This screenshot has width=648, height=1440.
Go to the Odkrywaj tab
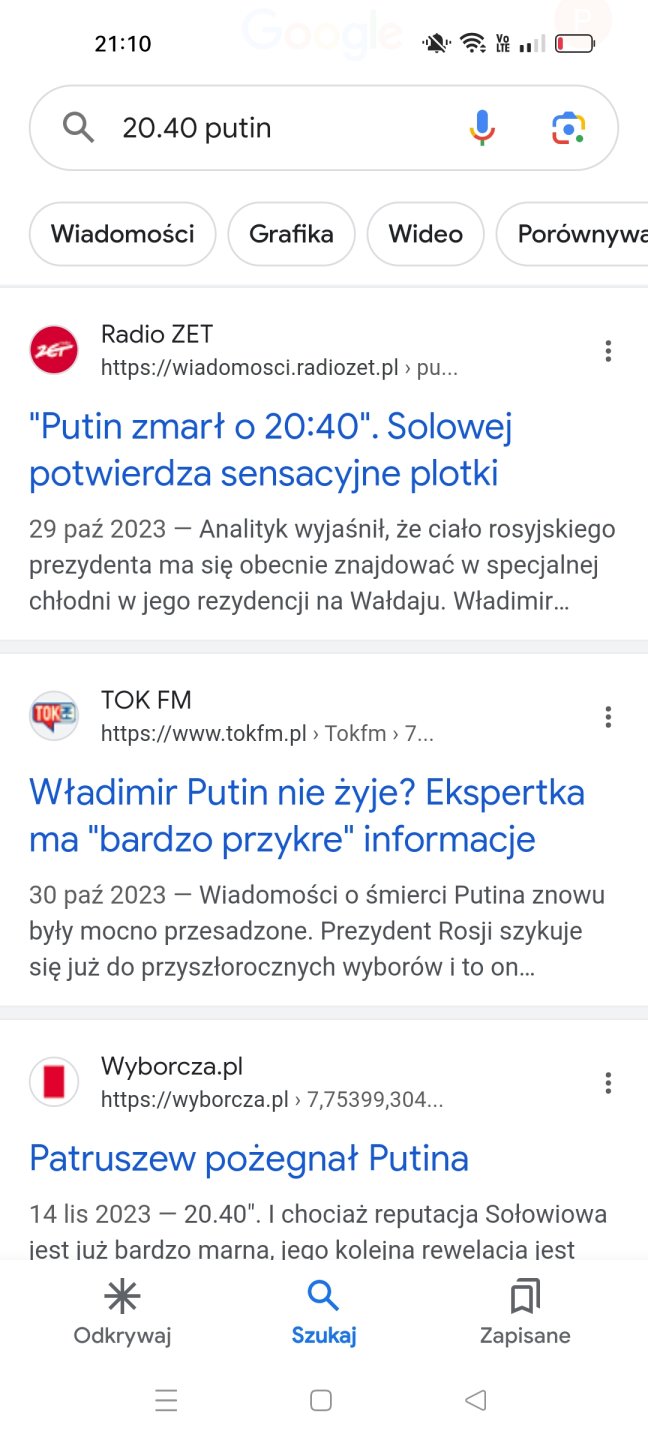coord(122,1312)
